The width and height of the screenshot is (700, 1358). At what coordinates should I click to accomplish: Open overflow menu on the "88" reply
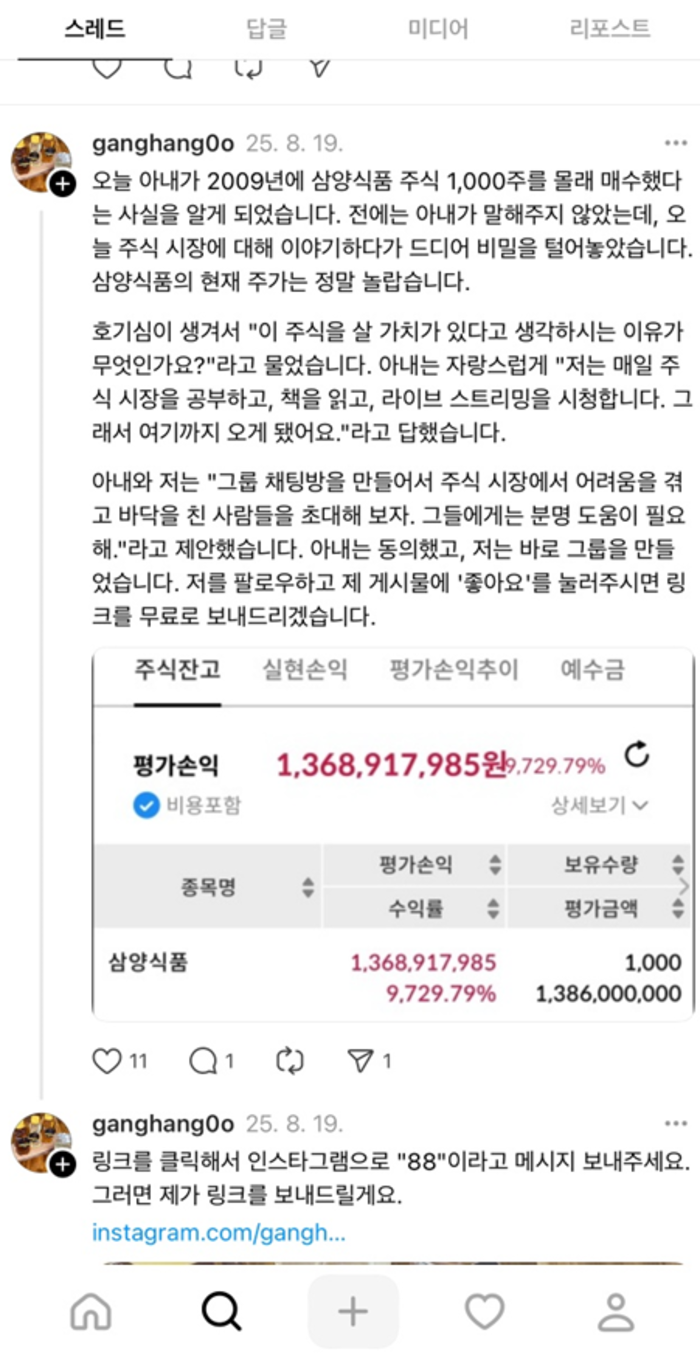click(x=676, y=1124)
